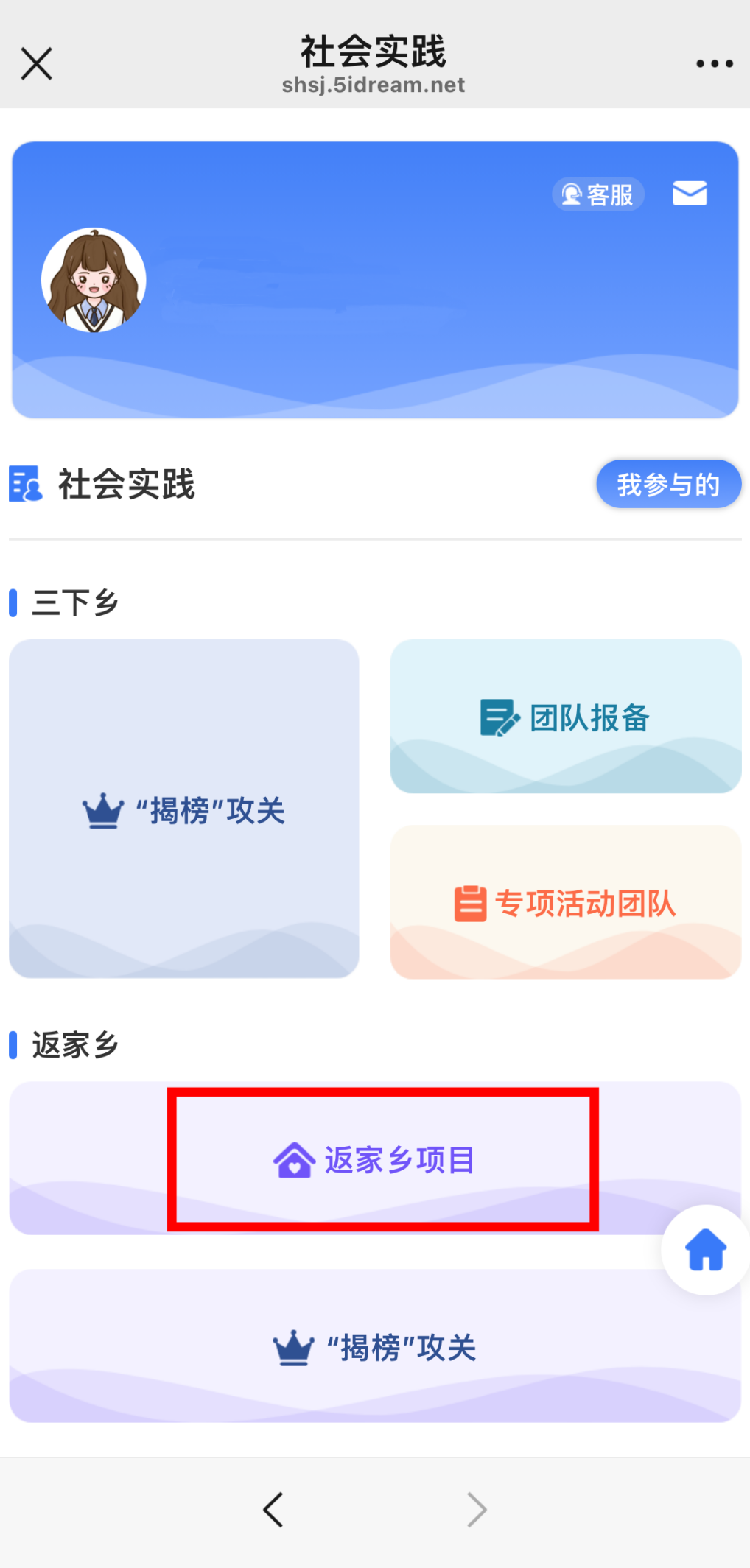The width and height of the screenshot is (750, 1568).
Task: Open 我参与的 to view joined activities
Action: pyautogui.click(x=667, y=484)
